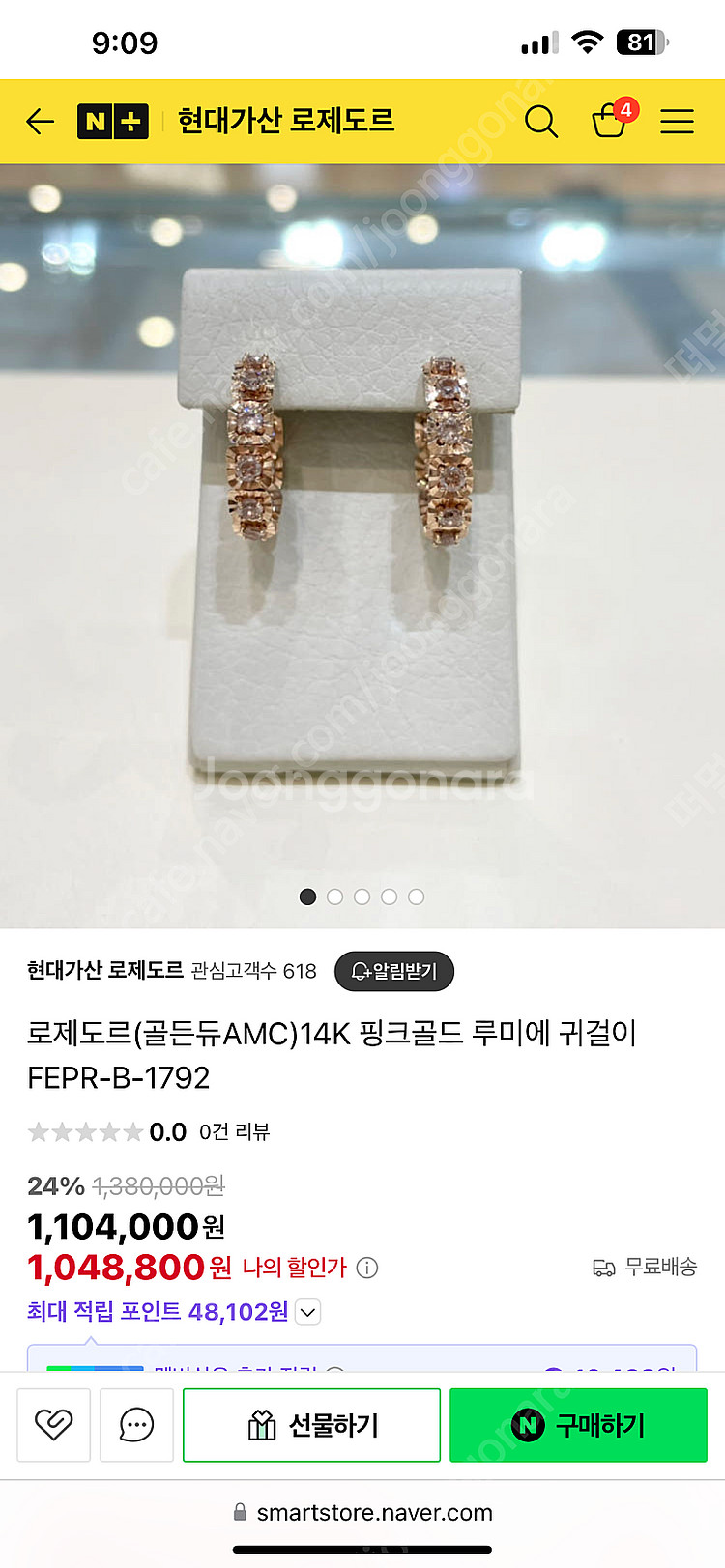The width and height of the screenshot is (725, 1568).
Task: Select the second image carousel dot
Action: (x=334, y=897)
